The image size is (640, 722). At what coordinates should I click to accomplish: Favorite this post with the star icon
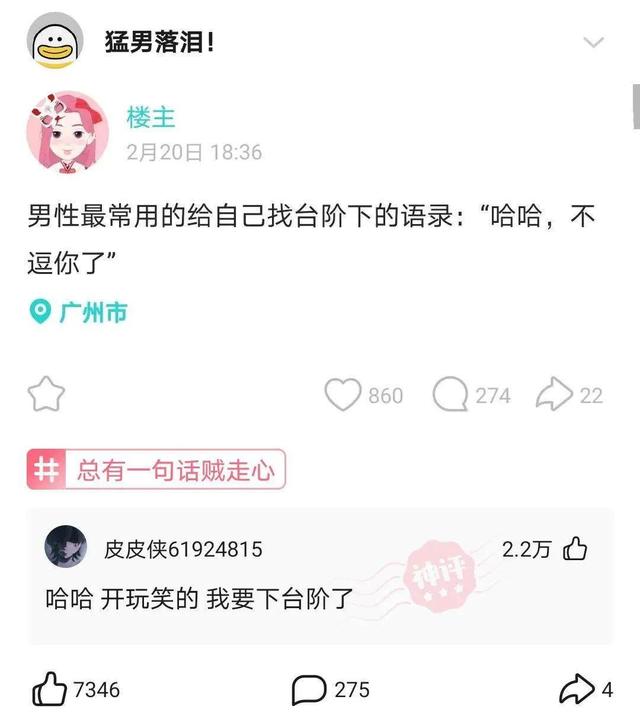[x=46, y=394]
